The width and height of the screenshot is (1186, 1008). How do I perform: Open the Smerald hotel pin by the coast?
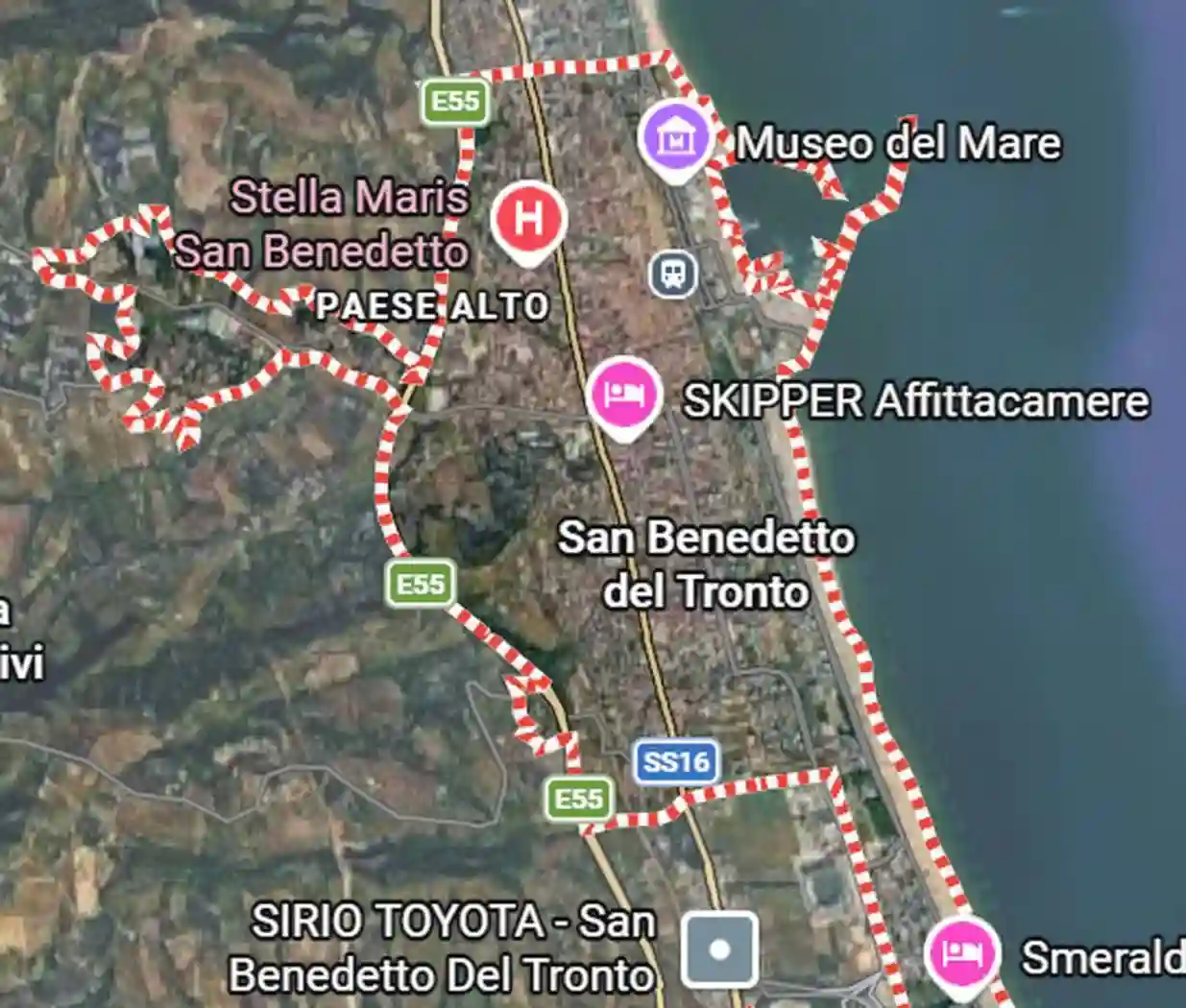pos(961,952)
